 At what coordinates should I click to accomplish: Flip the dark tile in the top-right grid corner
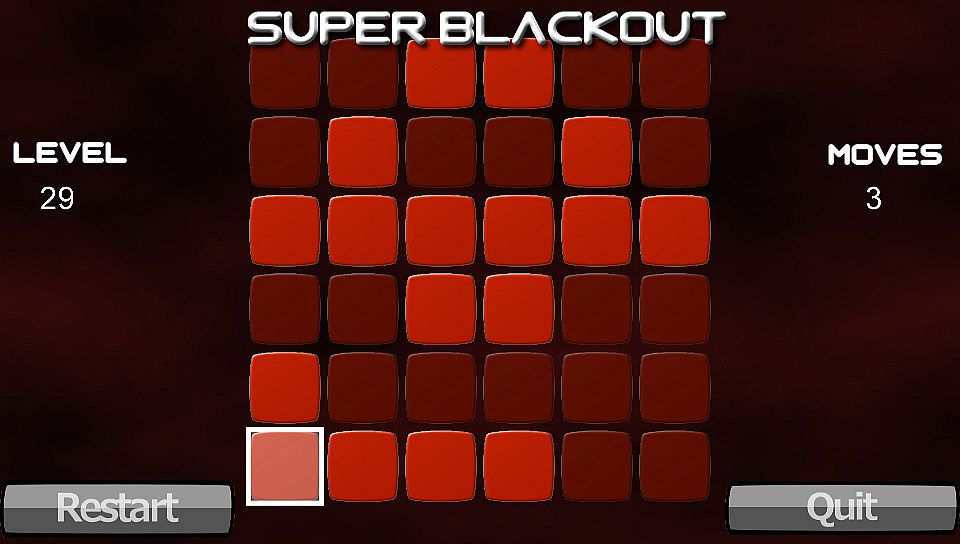[x=675, y=74]
